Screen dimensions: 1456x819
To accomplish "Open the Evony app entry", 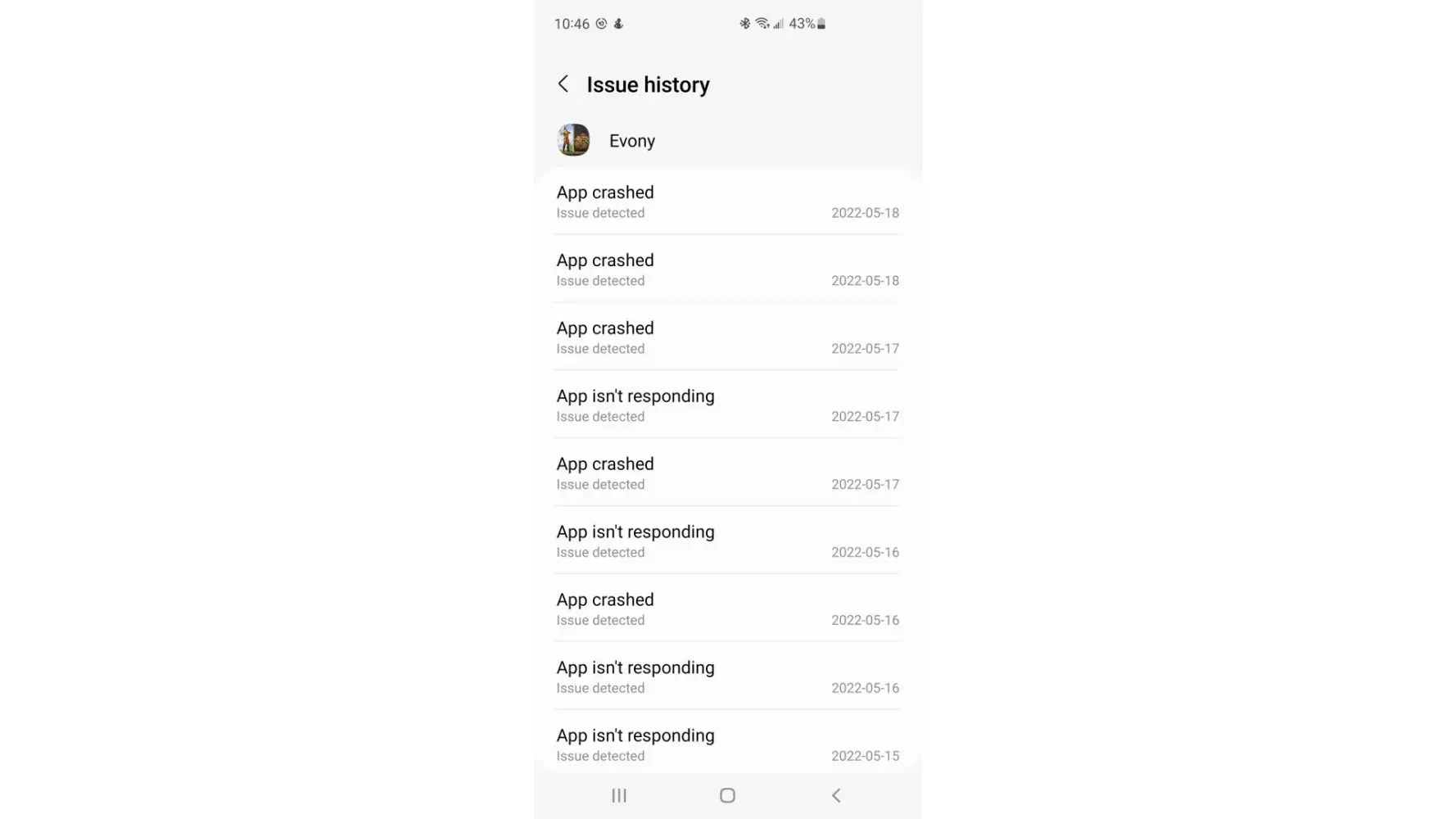I will 631,141.
